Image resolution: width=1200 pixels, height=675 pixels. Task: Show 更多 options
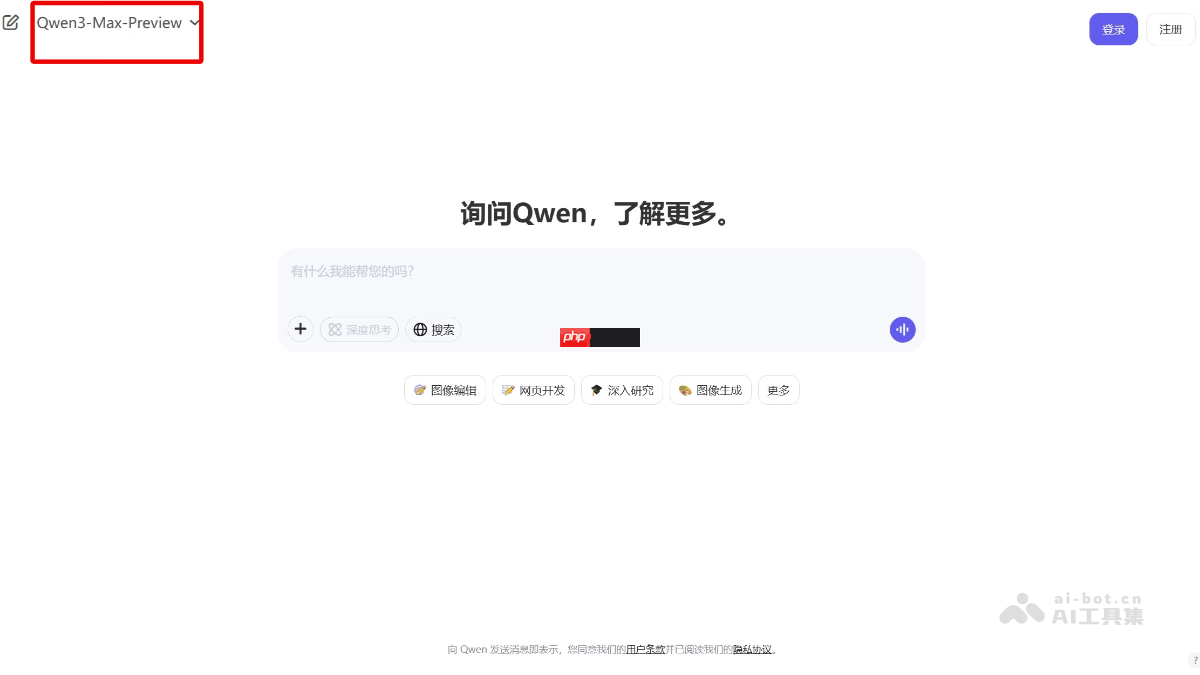(x=778, y=390)
